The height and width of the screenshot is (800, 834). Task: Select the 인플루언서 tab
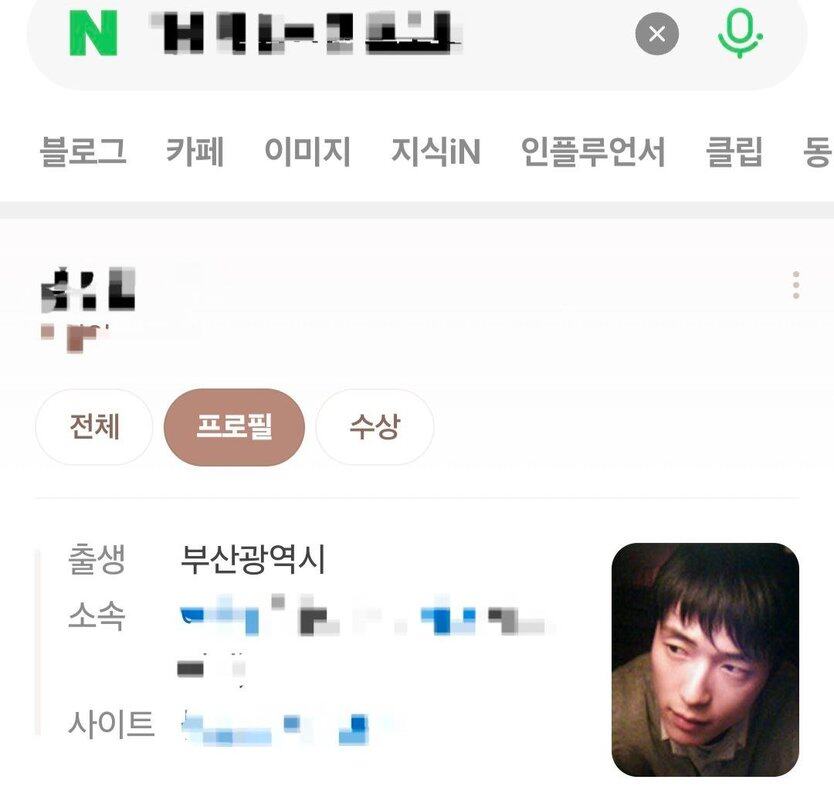point(592,152)
